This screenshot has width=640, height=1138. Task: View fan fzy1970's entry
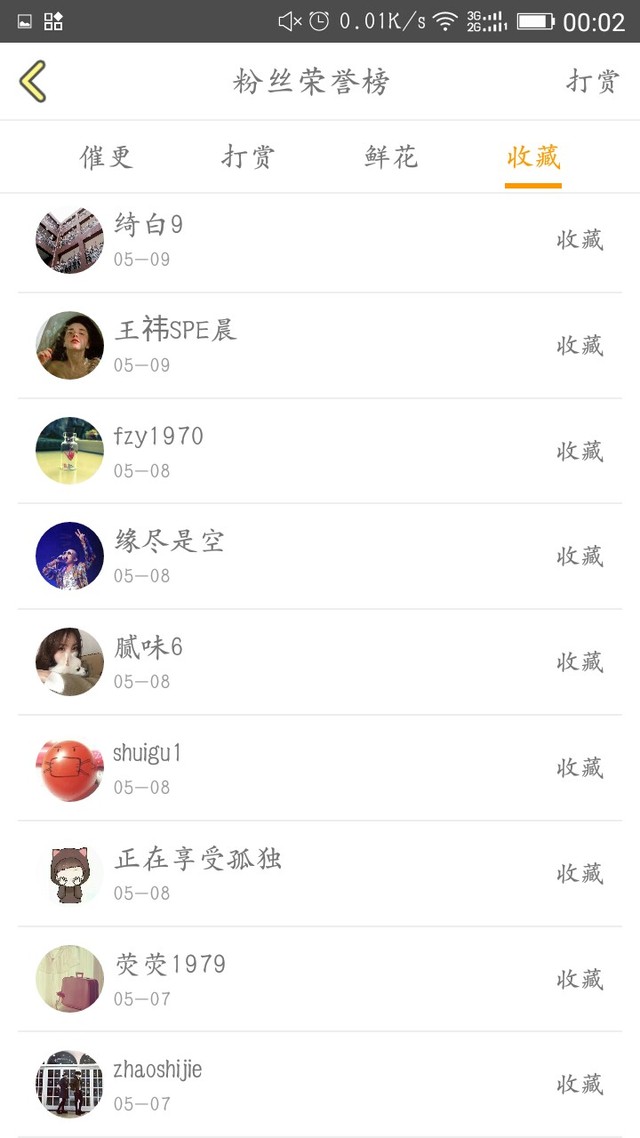[320, 451]
